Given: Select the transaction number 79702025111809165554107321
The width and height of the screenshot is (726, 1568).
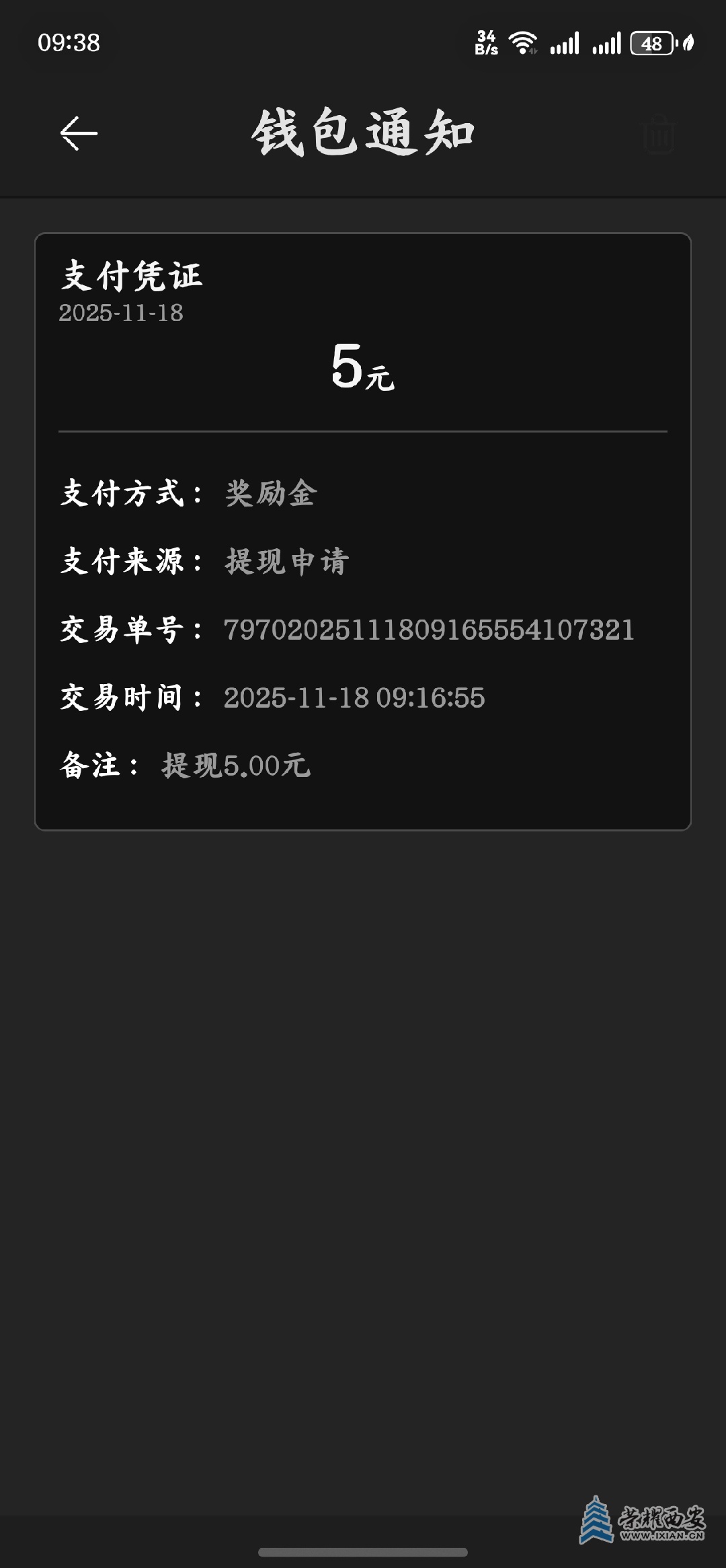Looking at the screenshot, I should (428, 630).
